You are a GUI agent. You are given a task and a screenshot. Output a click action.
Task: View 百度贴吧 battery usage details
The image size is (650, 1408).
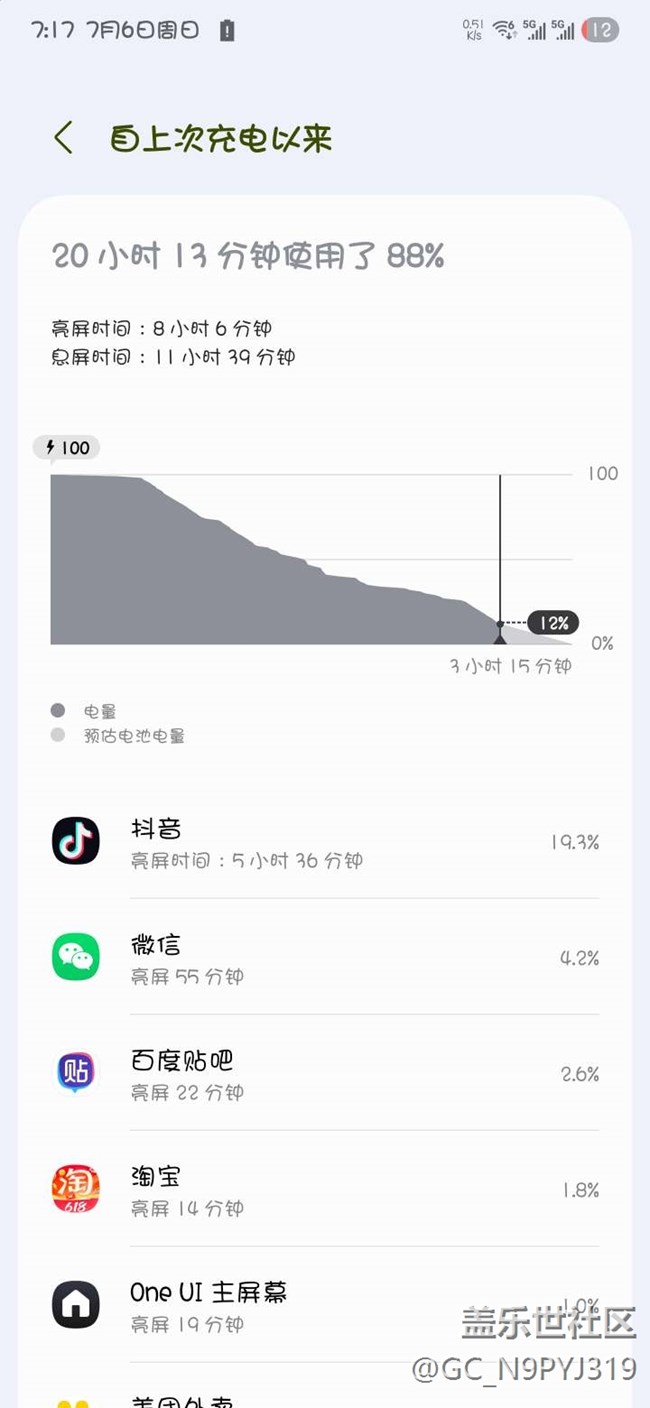(x=325, y=1074)
